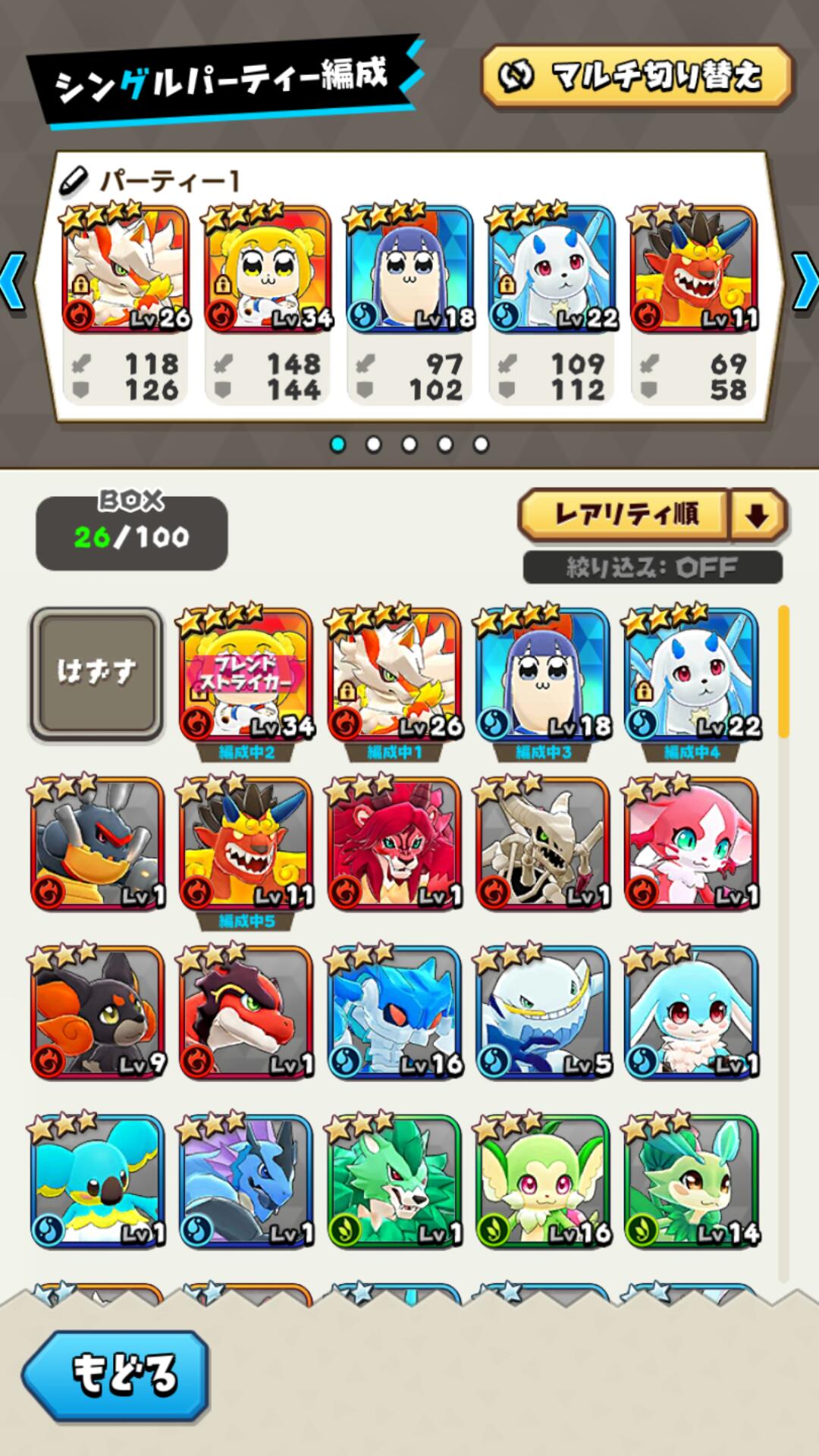Viewport: 819px width, 1456px height.
Task: Tap the はずす remove button
Action: [96, 673]
